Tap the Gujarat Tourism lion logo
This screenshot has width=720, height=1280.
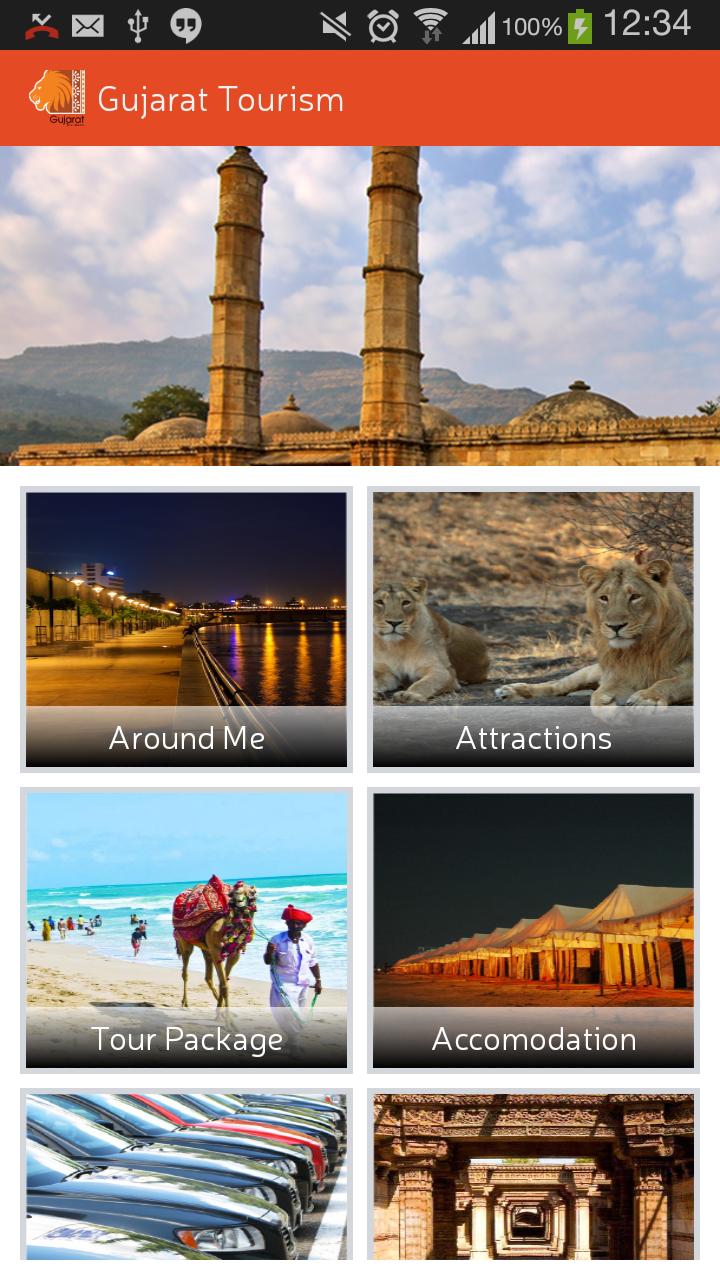pyautogui.click(x=62, y=98)
